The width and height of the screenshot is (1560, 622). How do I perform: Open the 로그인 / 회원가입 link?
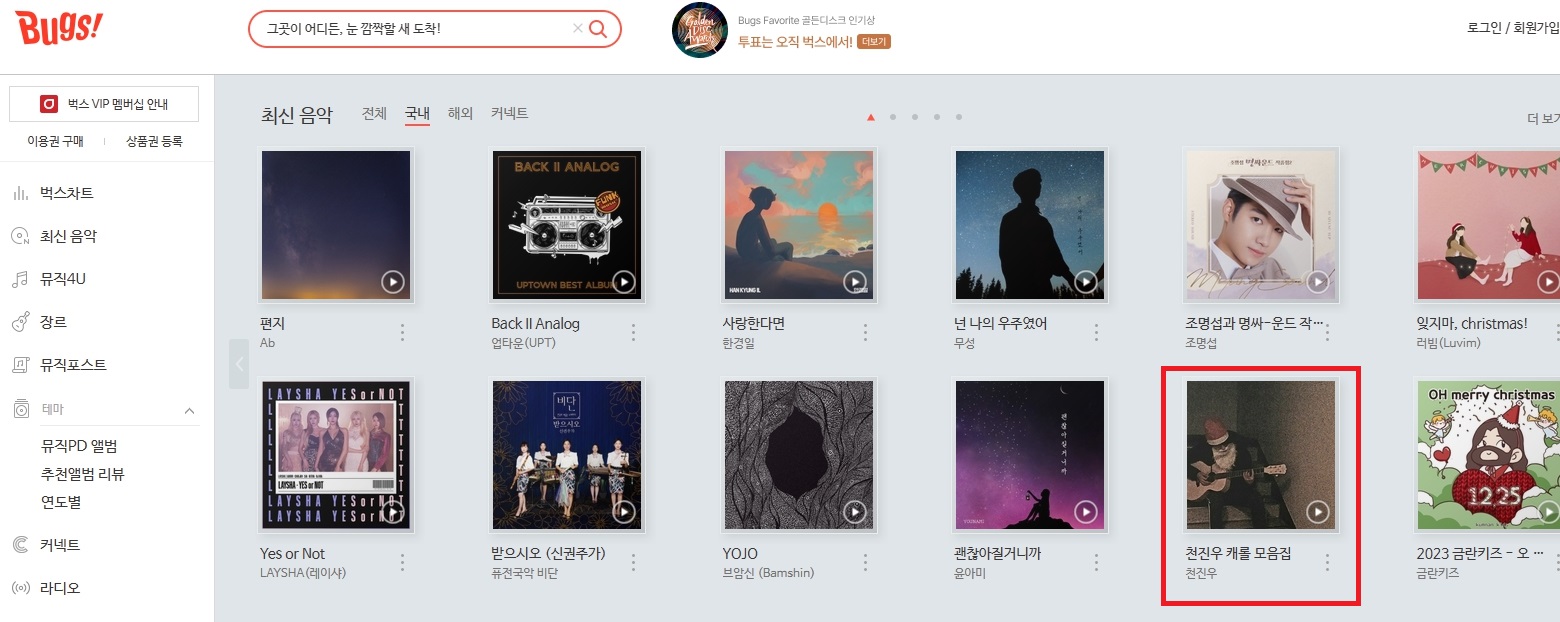(x=1511, y=28)
